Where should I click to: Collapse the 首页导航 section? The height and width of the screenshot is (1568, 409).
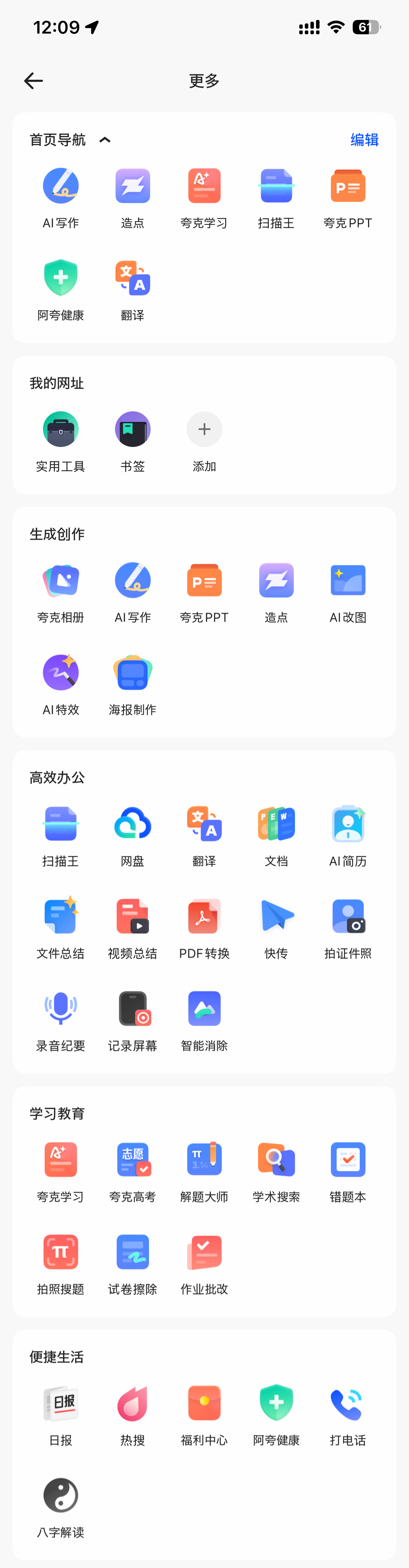[105, 140]
